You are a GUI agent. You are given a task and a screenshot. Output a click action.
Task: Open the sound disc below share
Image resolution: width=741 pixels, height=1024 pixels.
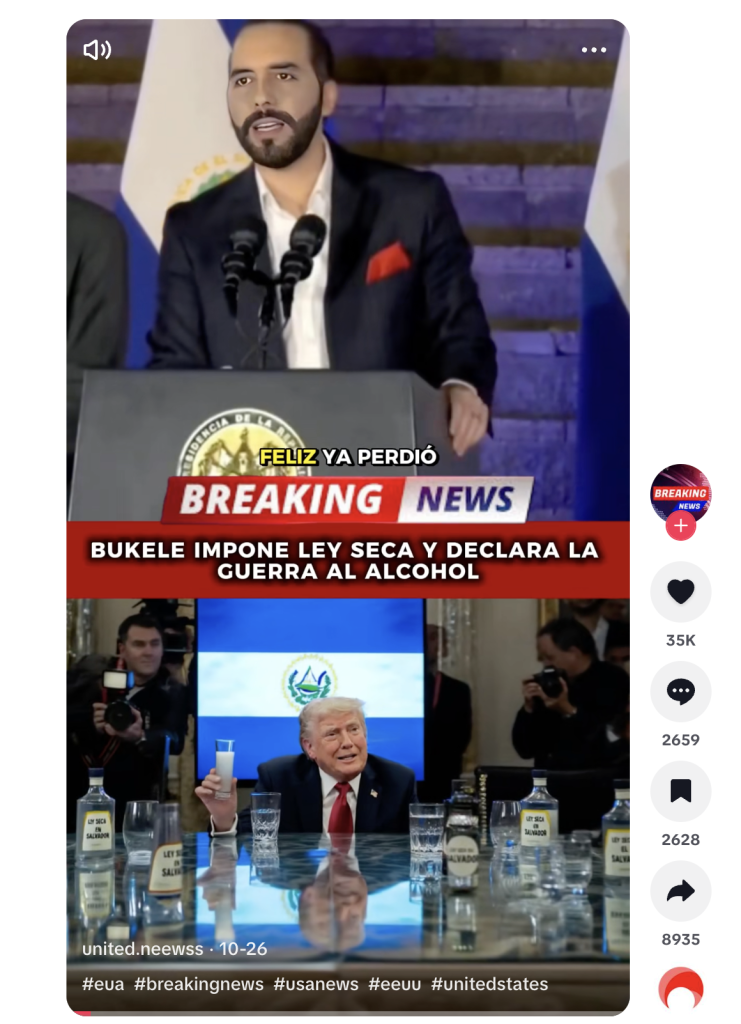681,990
